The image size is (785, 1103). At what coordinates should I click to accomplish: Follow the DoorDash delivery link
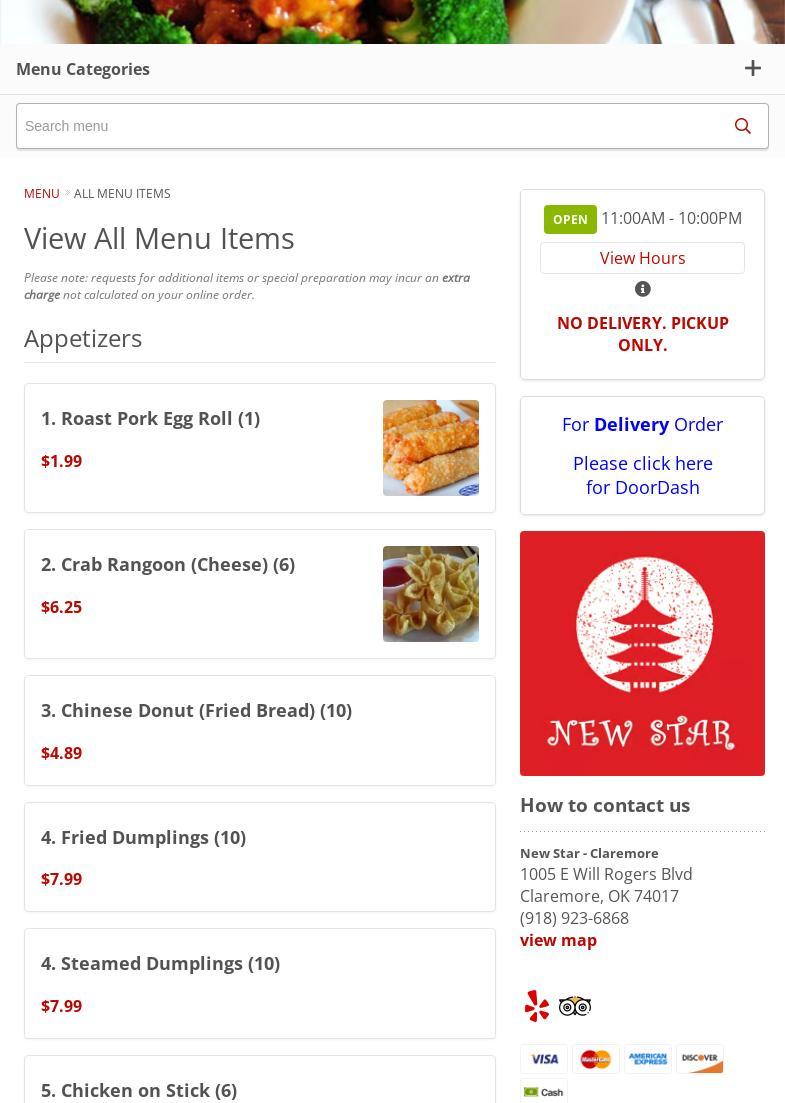642,475
